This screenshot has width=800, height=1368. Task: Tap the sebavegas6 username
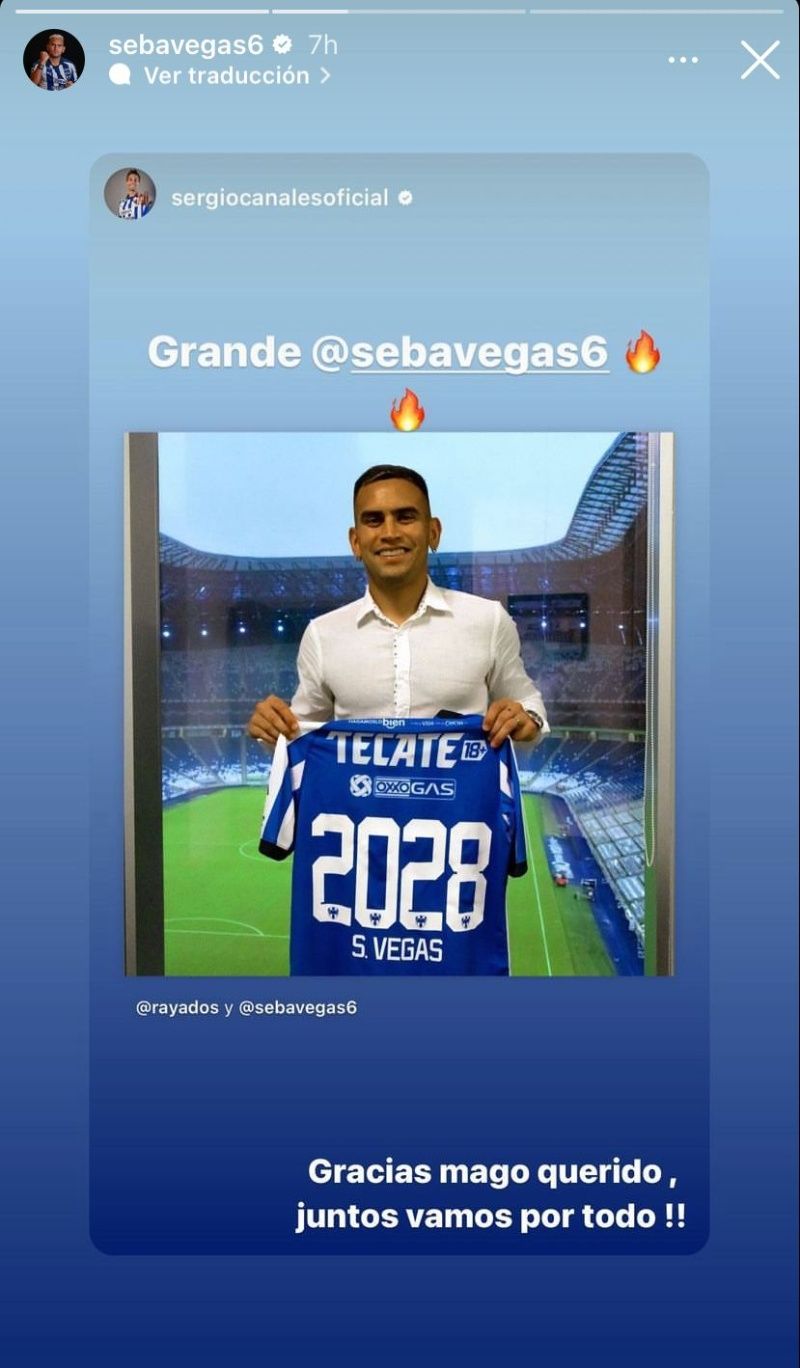coord(186,44)
